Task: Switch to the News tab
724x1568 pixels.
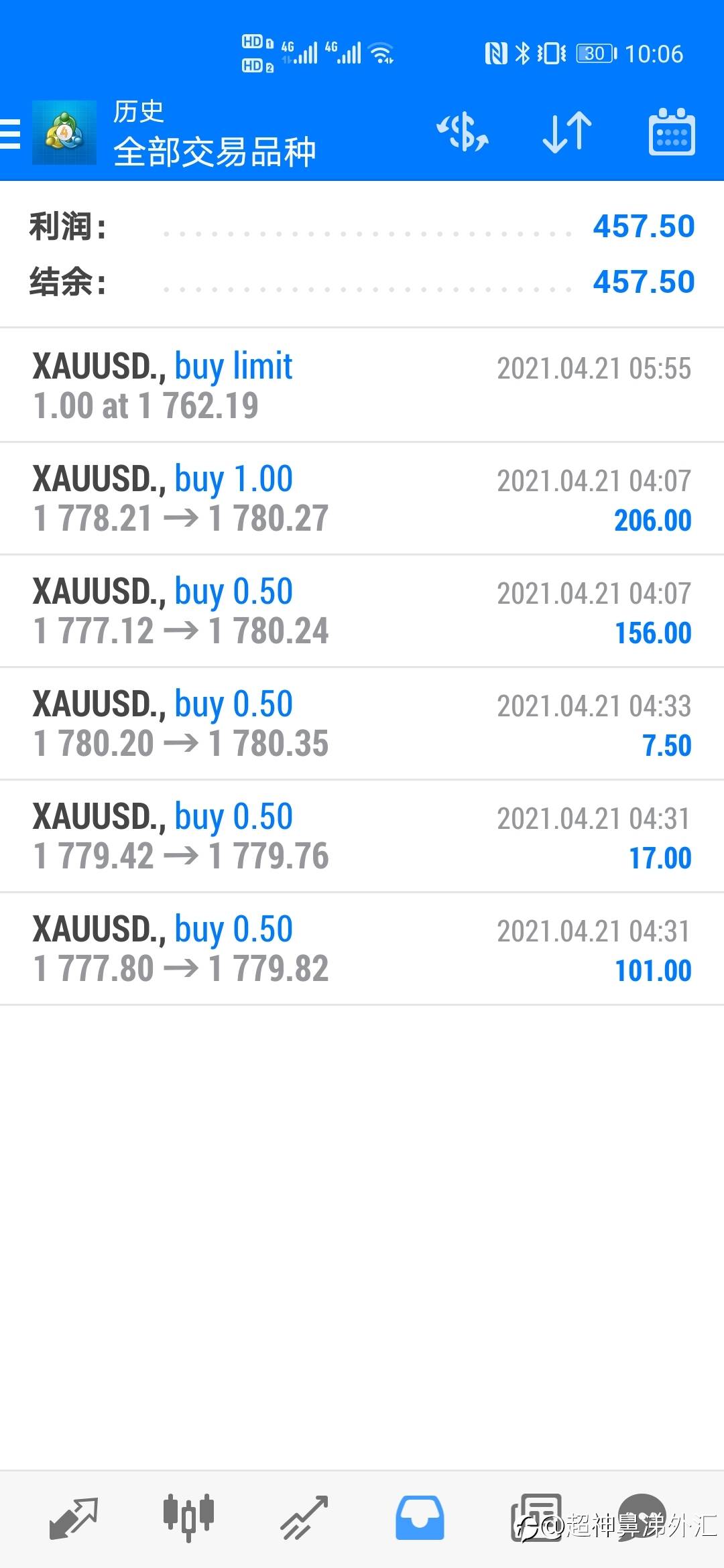Action: click(x=536, y=1518)
